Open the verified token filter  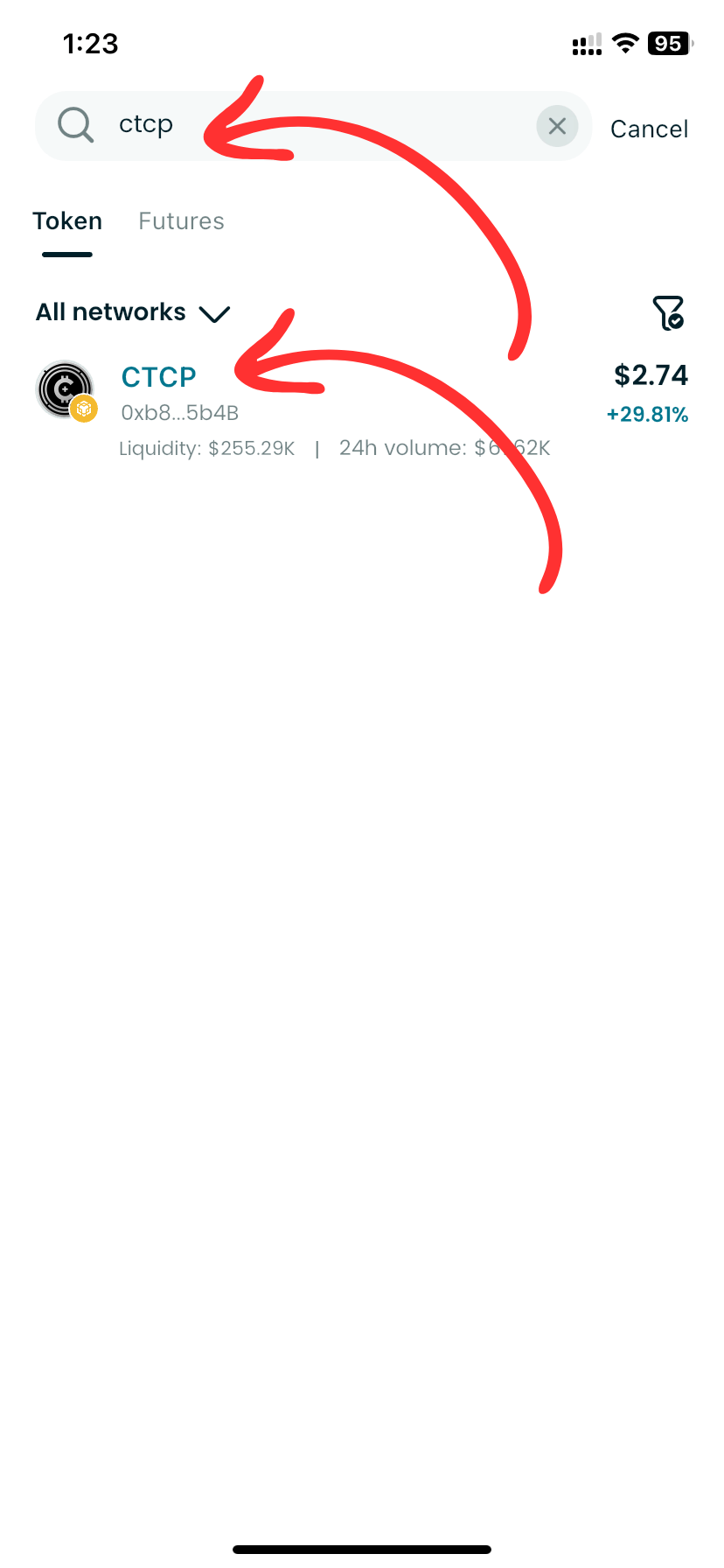668,312
